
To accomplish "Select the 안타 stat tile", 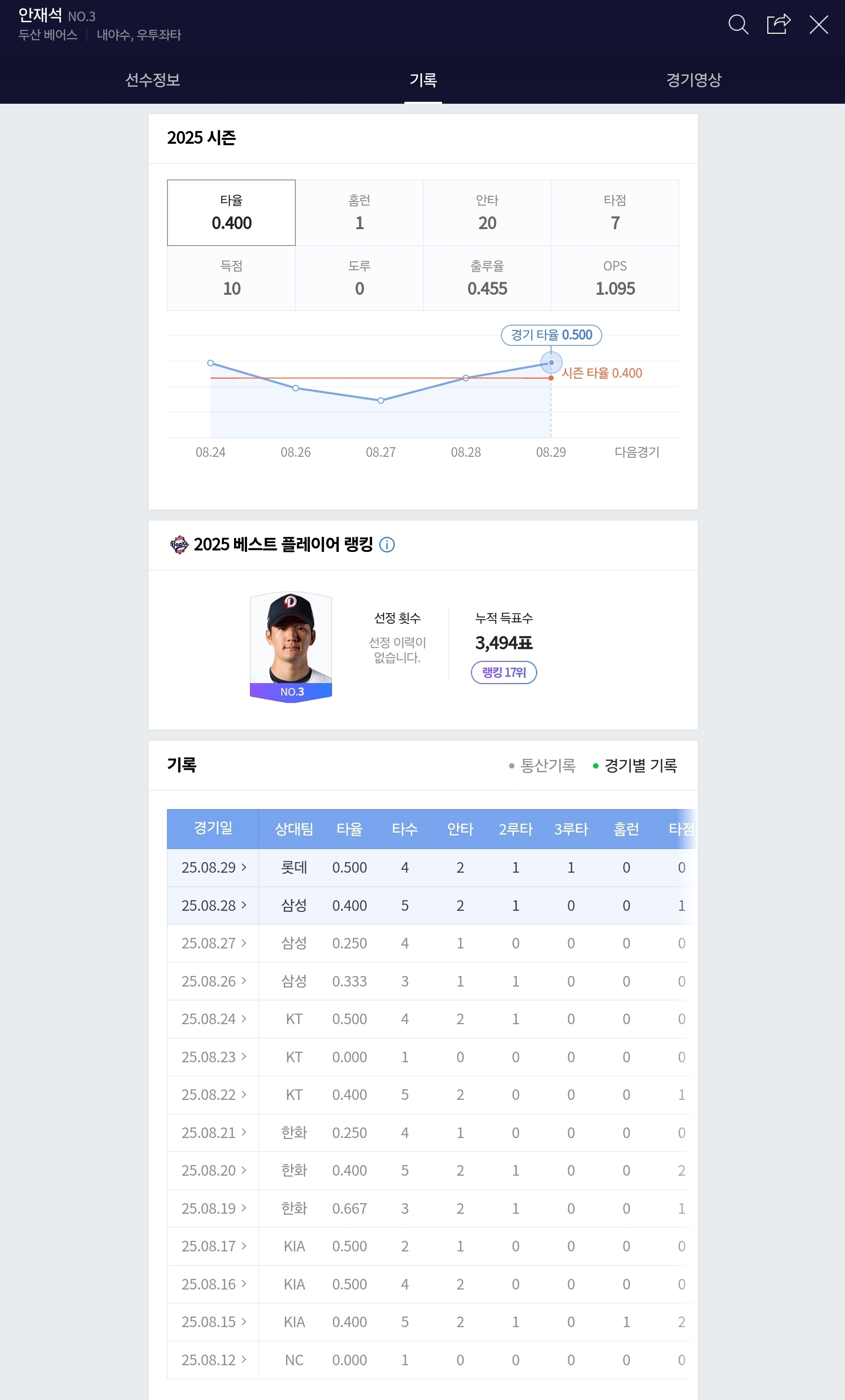I will pyautogui.click(x=487, y=213).
